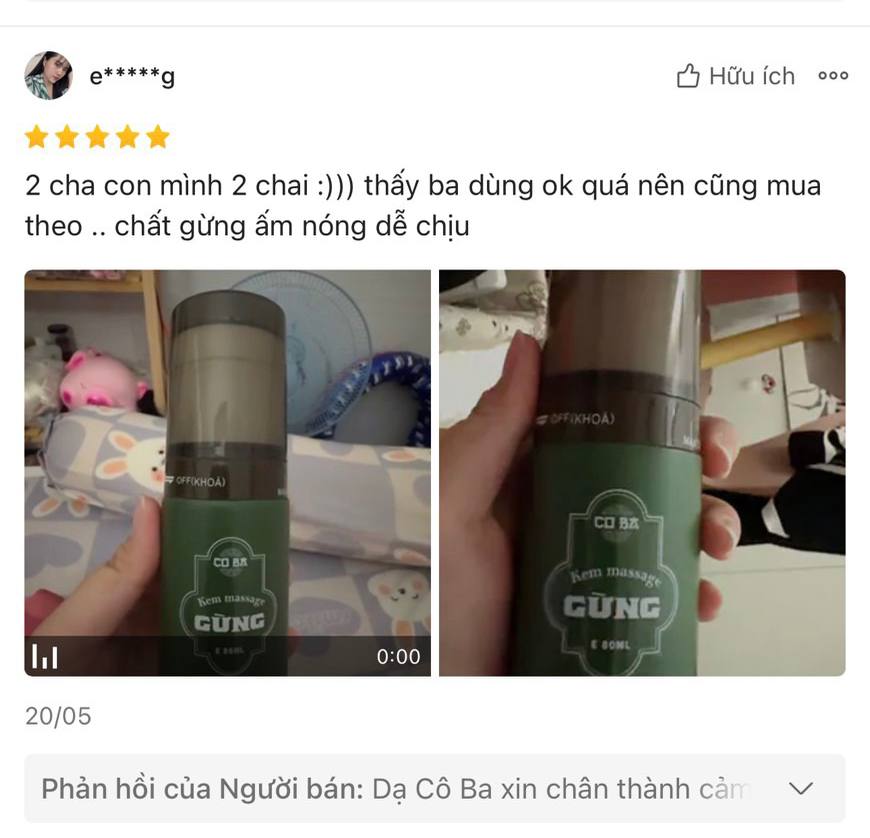View the second review photo of the bottle
Viewport: 870px width, 838px height.
[x=642, y=472]
